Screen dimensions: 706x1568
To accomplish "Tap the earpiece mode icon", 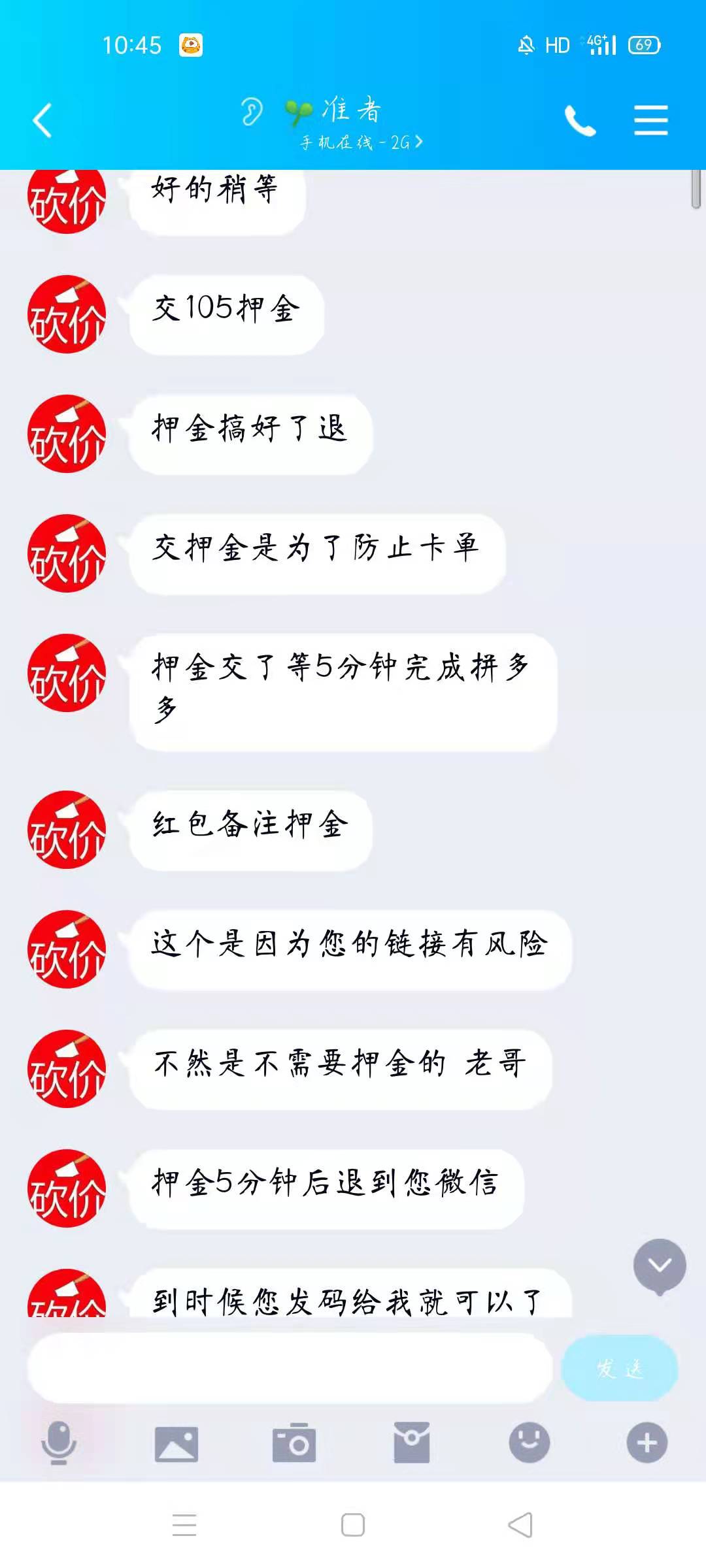I will pyautogui.click(x=251, y=111).
